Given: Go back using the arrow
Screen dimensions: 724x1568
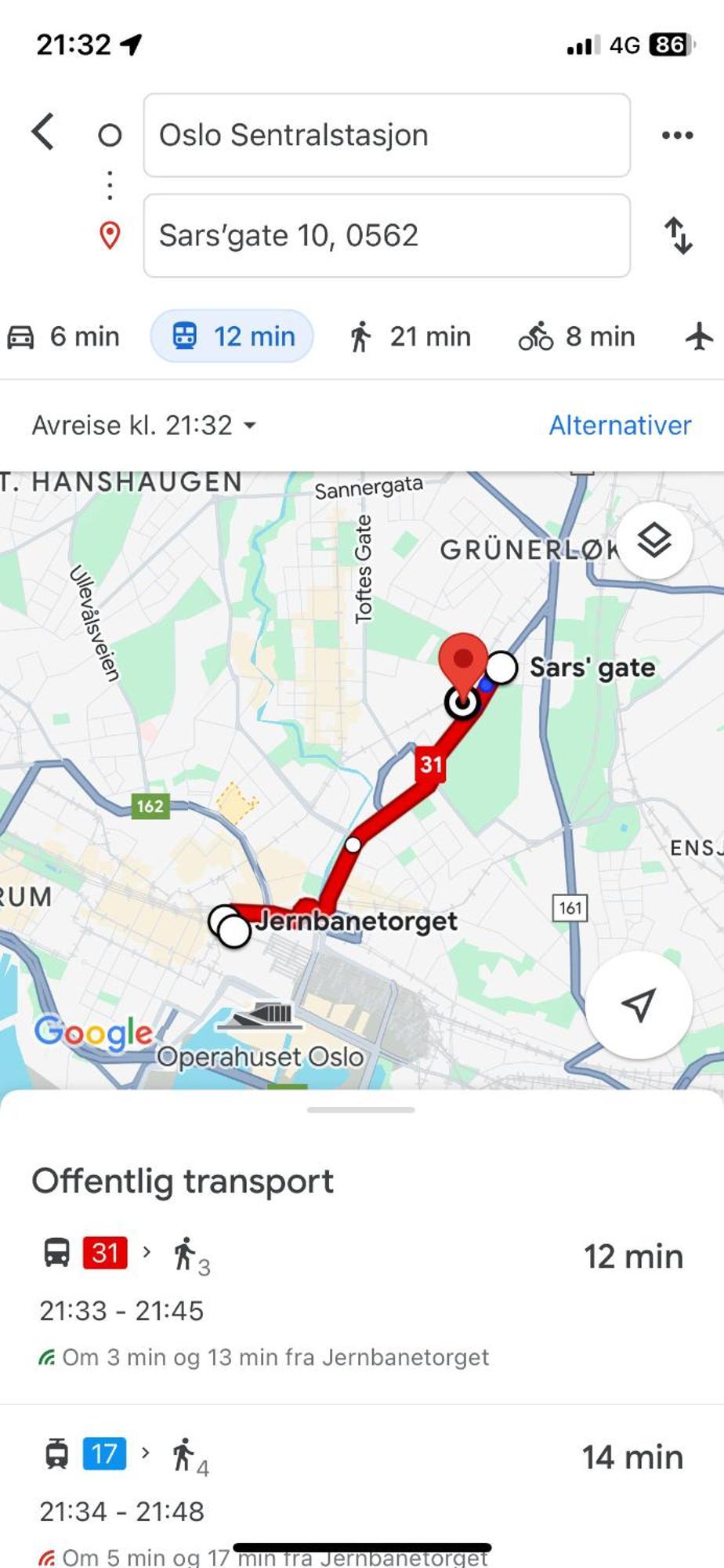Looking at the screenshot, I should coord(44,132).
